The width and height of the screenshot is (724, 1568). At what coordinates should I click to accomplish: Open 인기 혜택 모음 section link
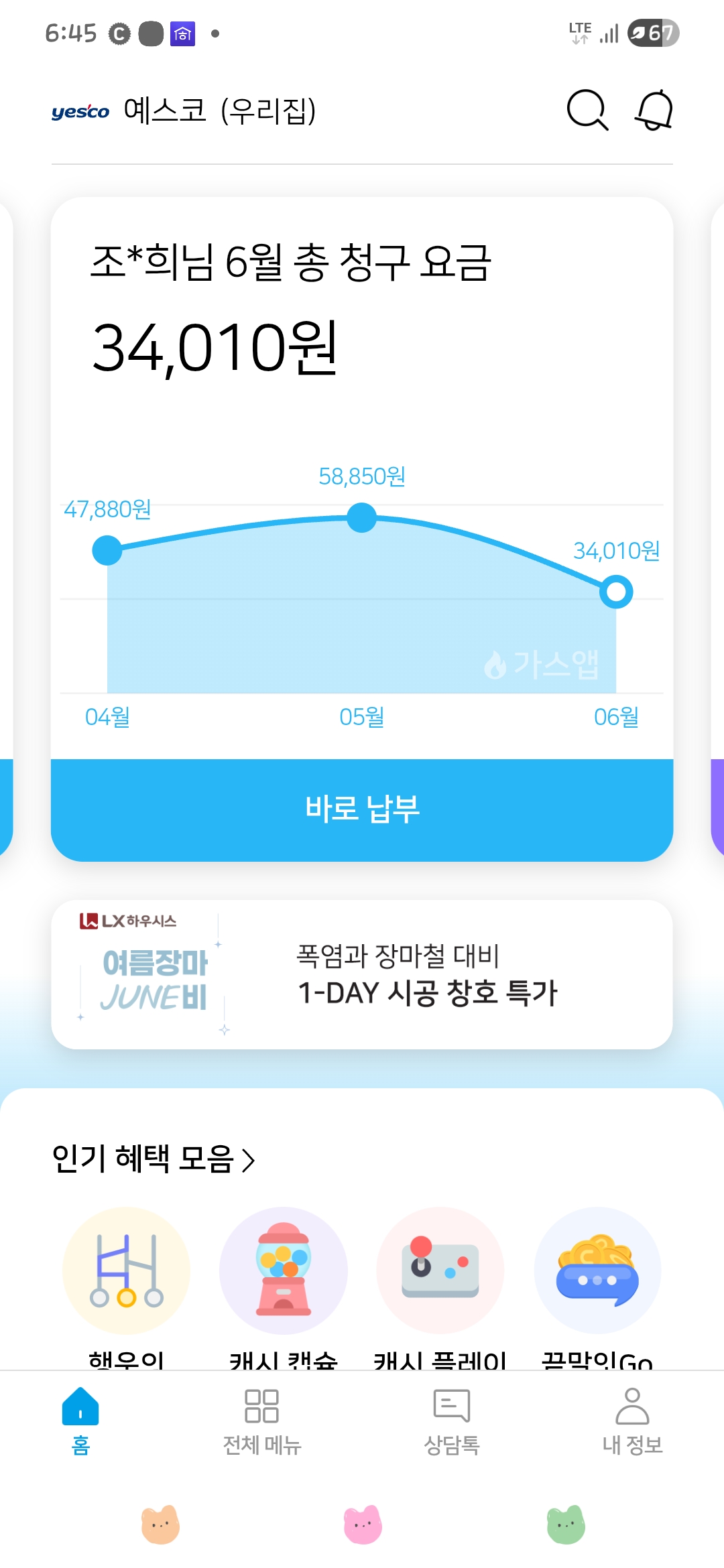coord(154,1159)
